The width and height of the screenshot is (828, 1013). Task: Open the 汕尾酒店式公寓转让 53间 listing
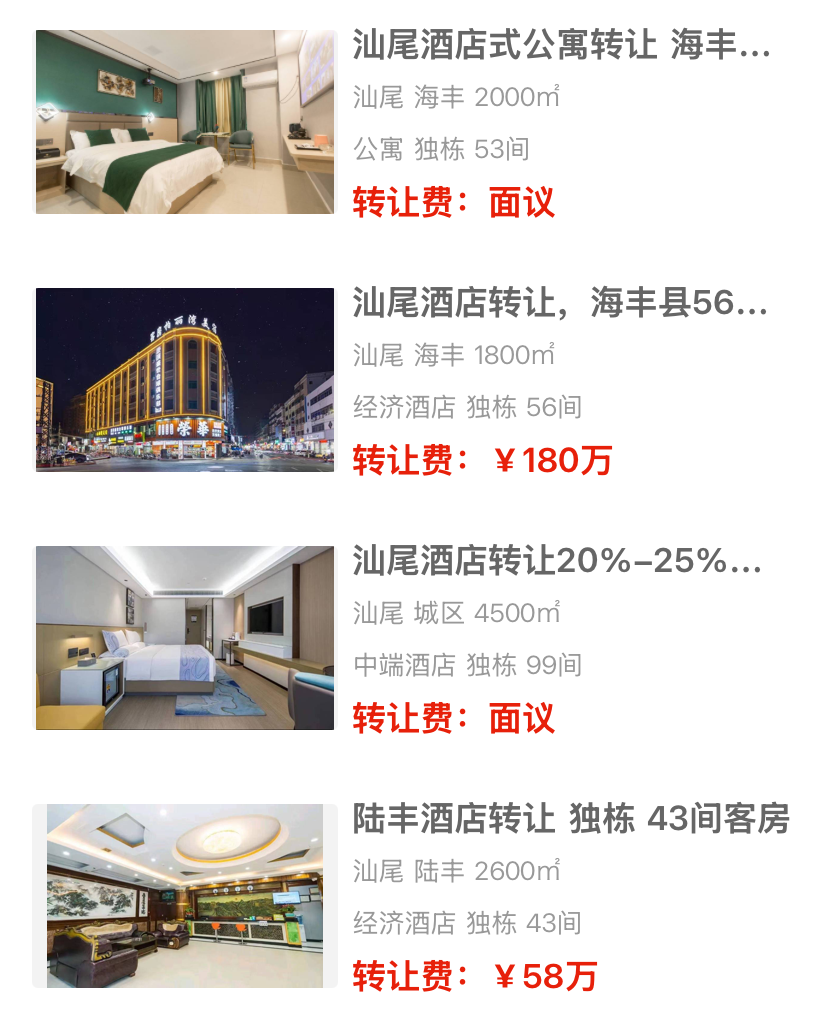coord(561,46)
